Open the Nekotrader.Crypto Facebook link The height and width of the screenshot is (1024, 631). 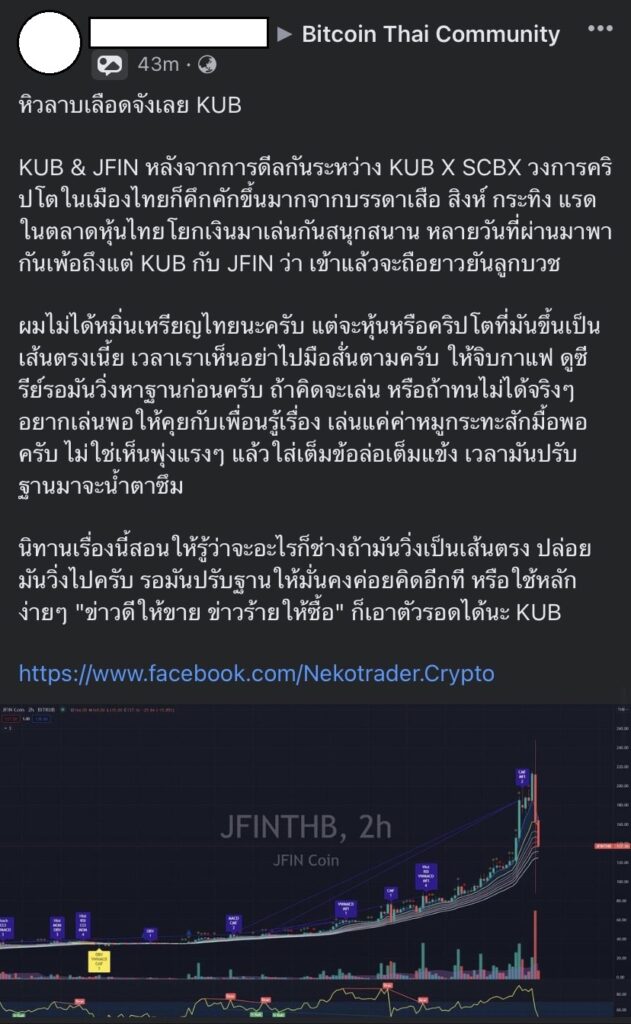256,673
